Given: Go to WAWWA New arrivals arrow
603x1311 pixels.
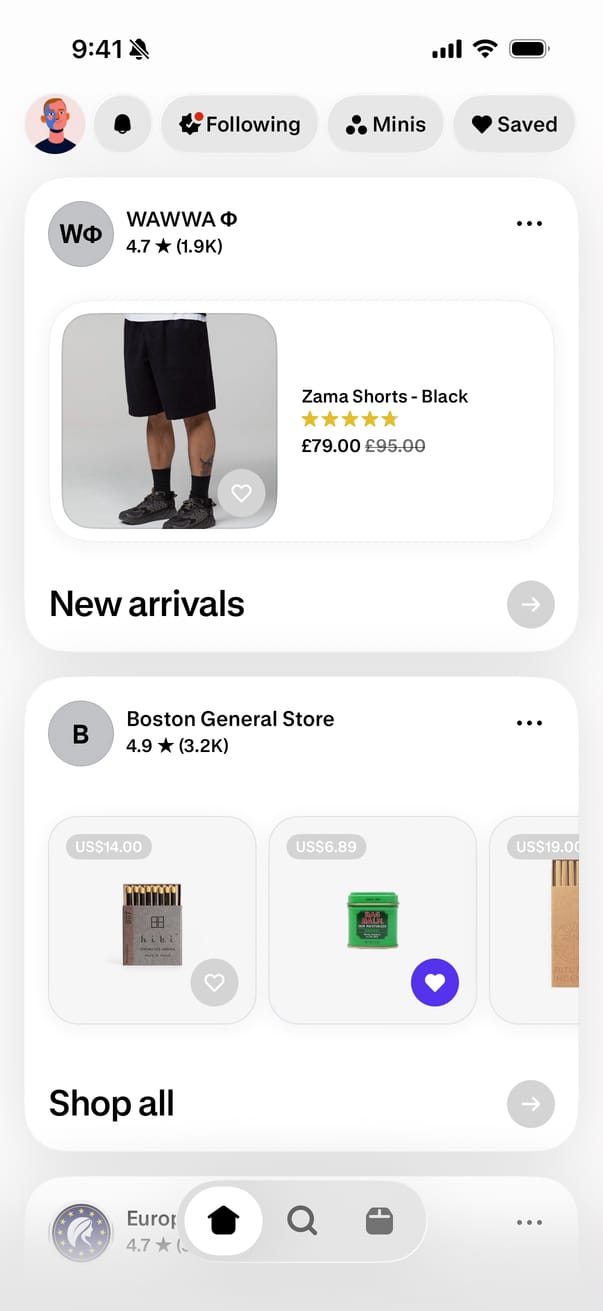Looking at the screenshot, I should [530, 604].
